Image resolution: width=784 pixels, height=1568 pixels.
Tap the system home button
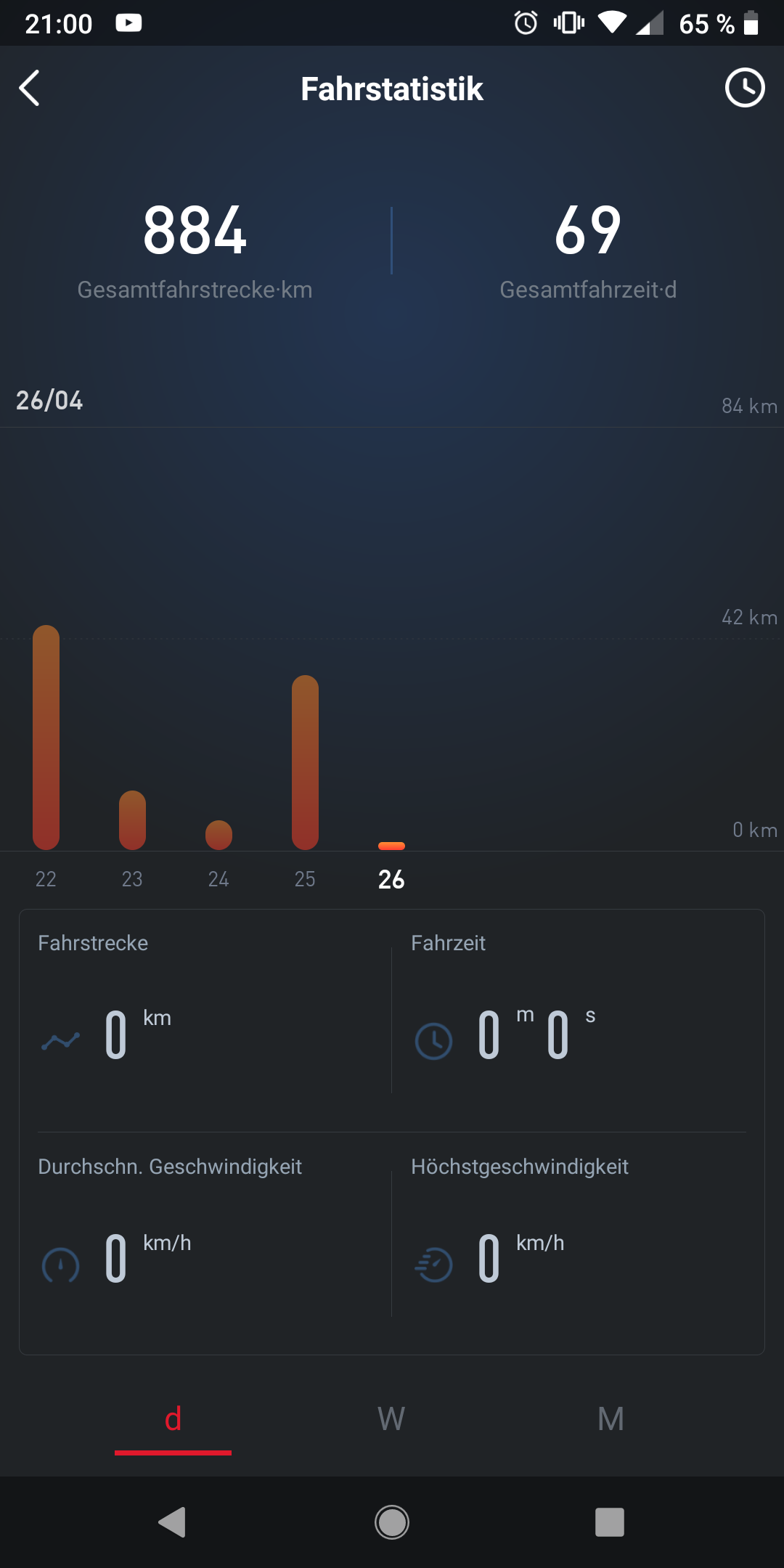pyautogui.click(x=392, y=1522)
